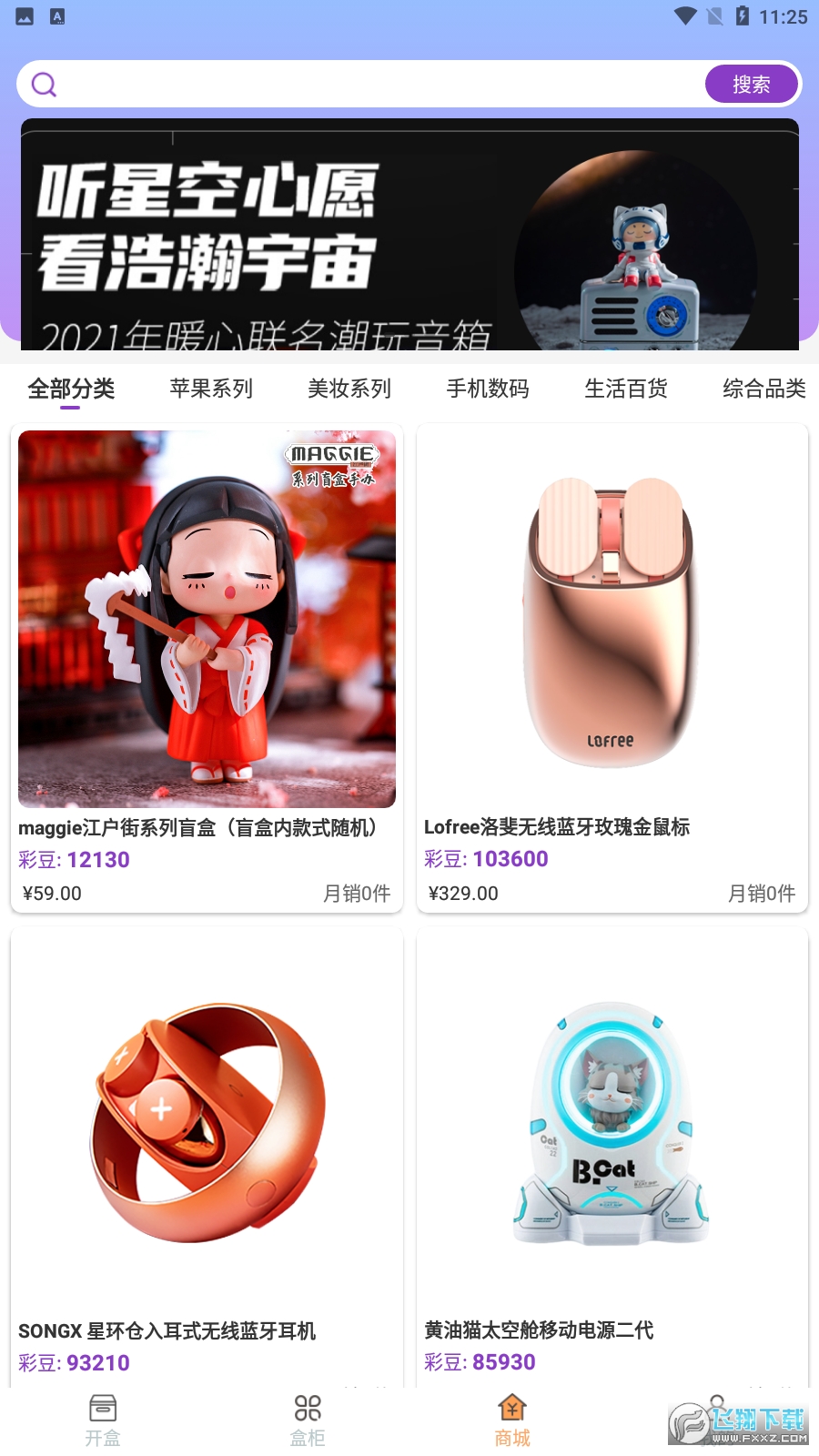The width and height of the screenshot is (819, 1456).
Task: Go to the 开盒 tab
Action: (x=103, y=1421)
